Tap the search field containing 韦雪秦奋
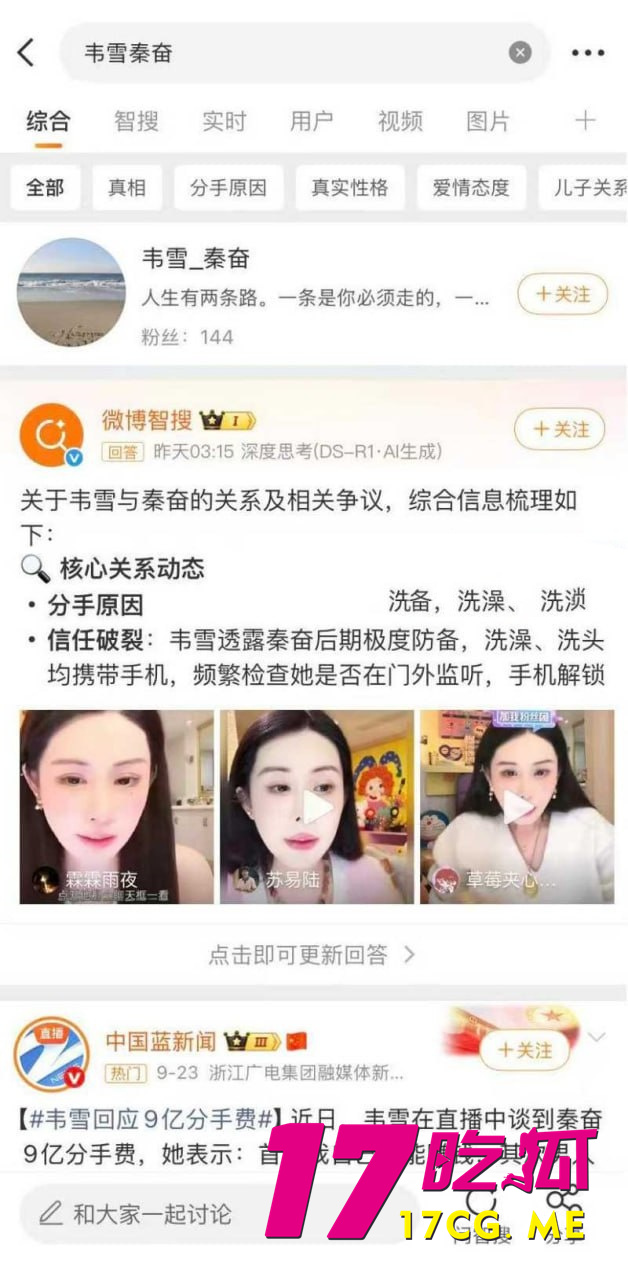The height and width of the screenshot is (1280, 628). click(x=290, y=53)
